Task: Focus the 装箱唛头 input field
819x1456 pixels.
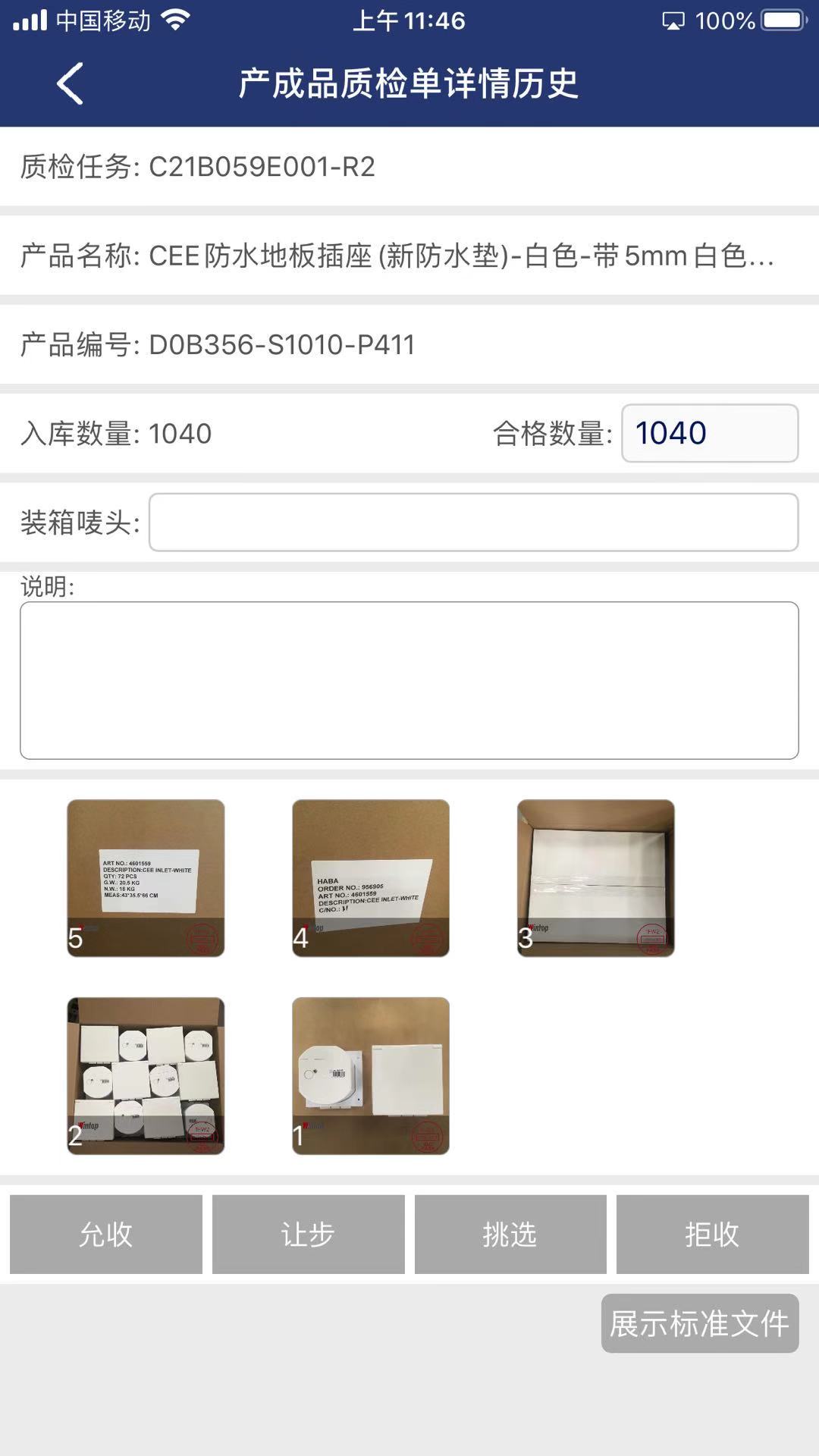Action: (473, 522)
